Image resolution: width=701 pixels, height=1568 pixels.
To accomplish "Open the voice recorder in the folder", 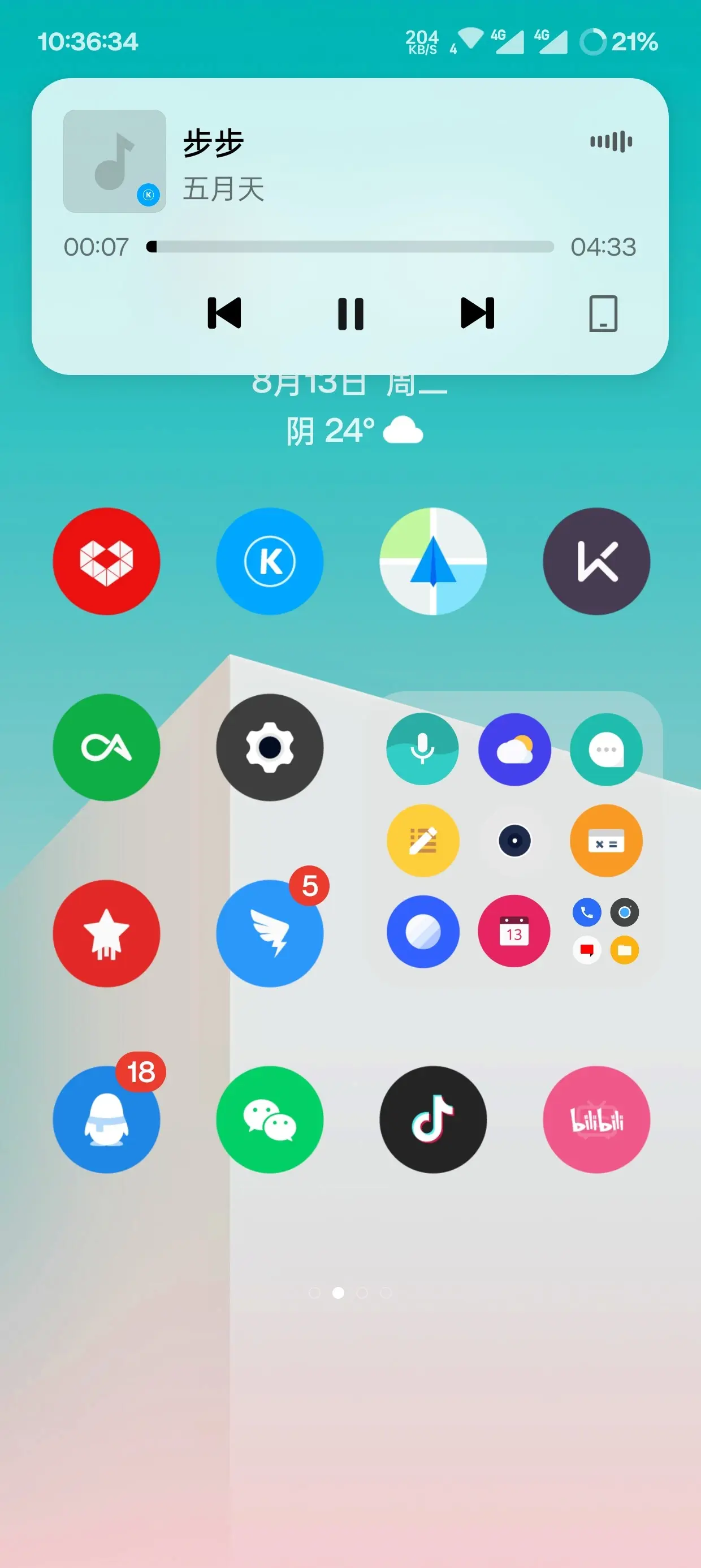I will pos(422,749).
